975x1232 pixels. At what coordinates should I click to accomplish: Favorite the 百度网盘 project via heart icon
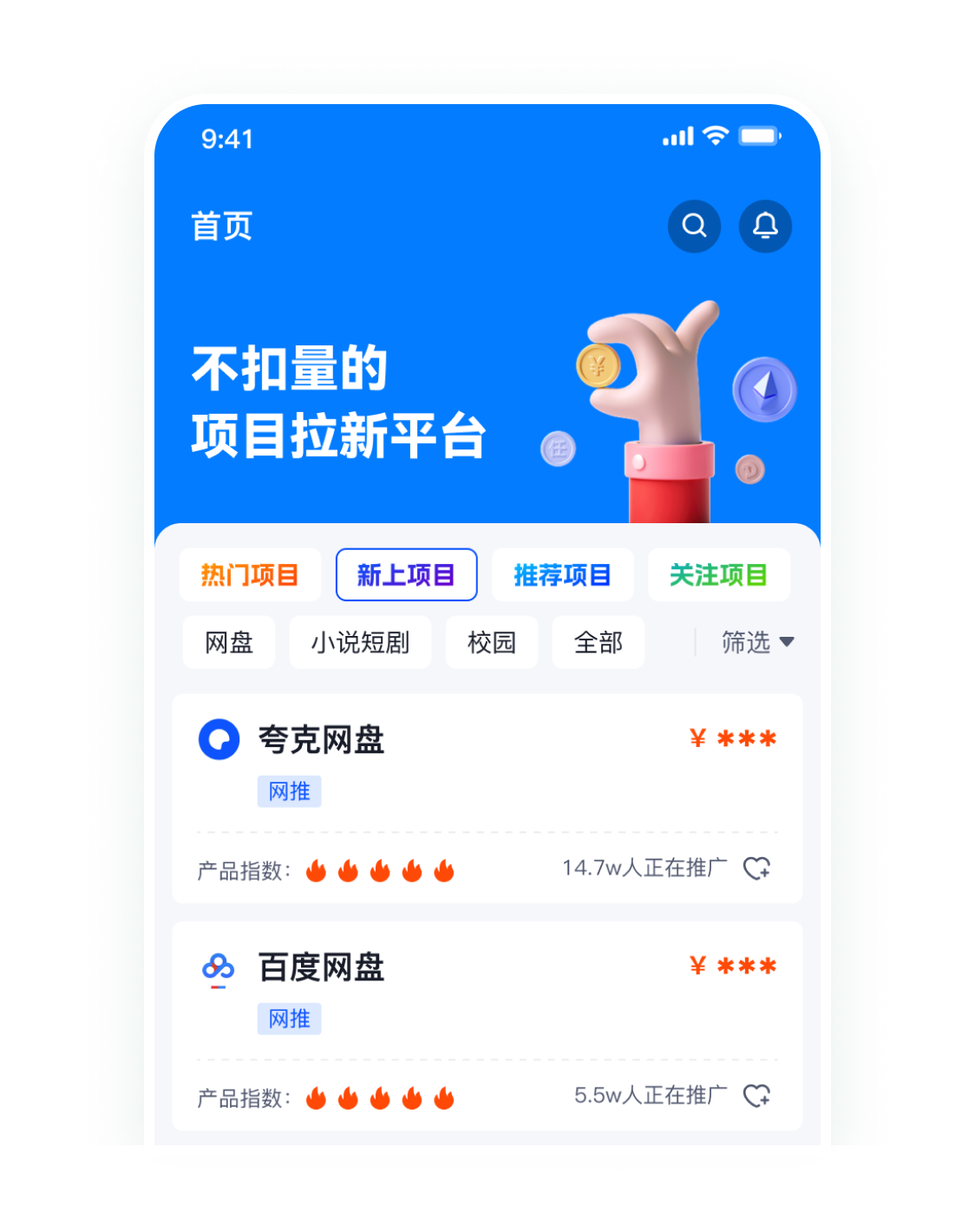tap(756, 1096)
